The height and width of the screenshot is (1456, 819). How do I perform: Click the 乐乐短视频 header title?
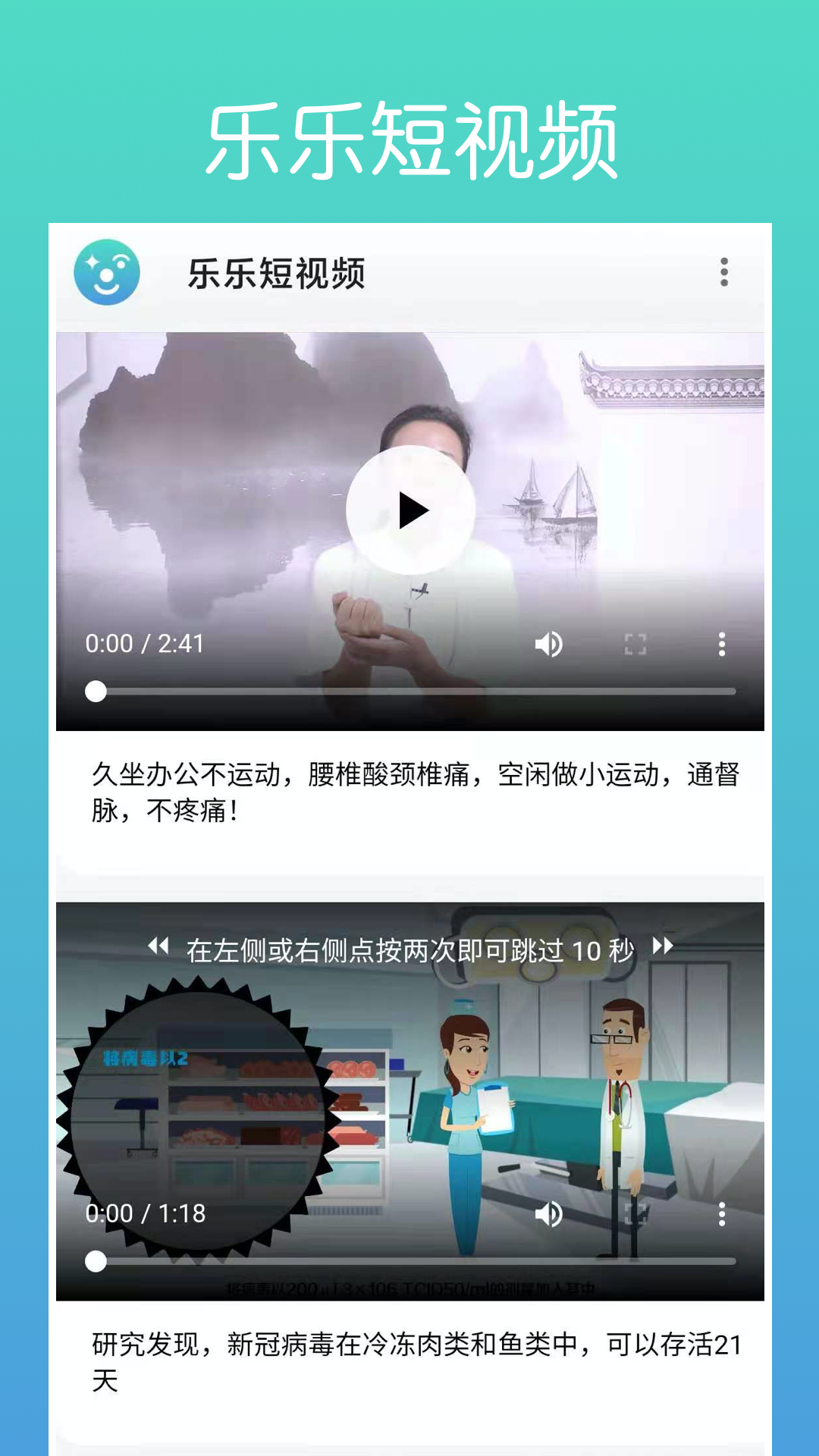pyautogui.click(x=277, y=276)
